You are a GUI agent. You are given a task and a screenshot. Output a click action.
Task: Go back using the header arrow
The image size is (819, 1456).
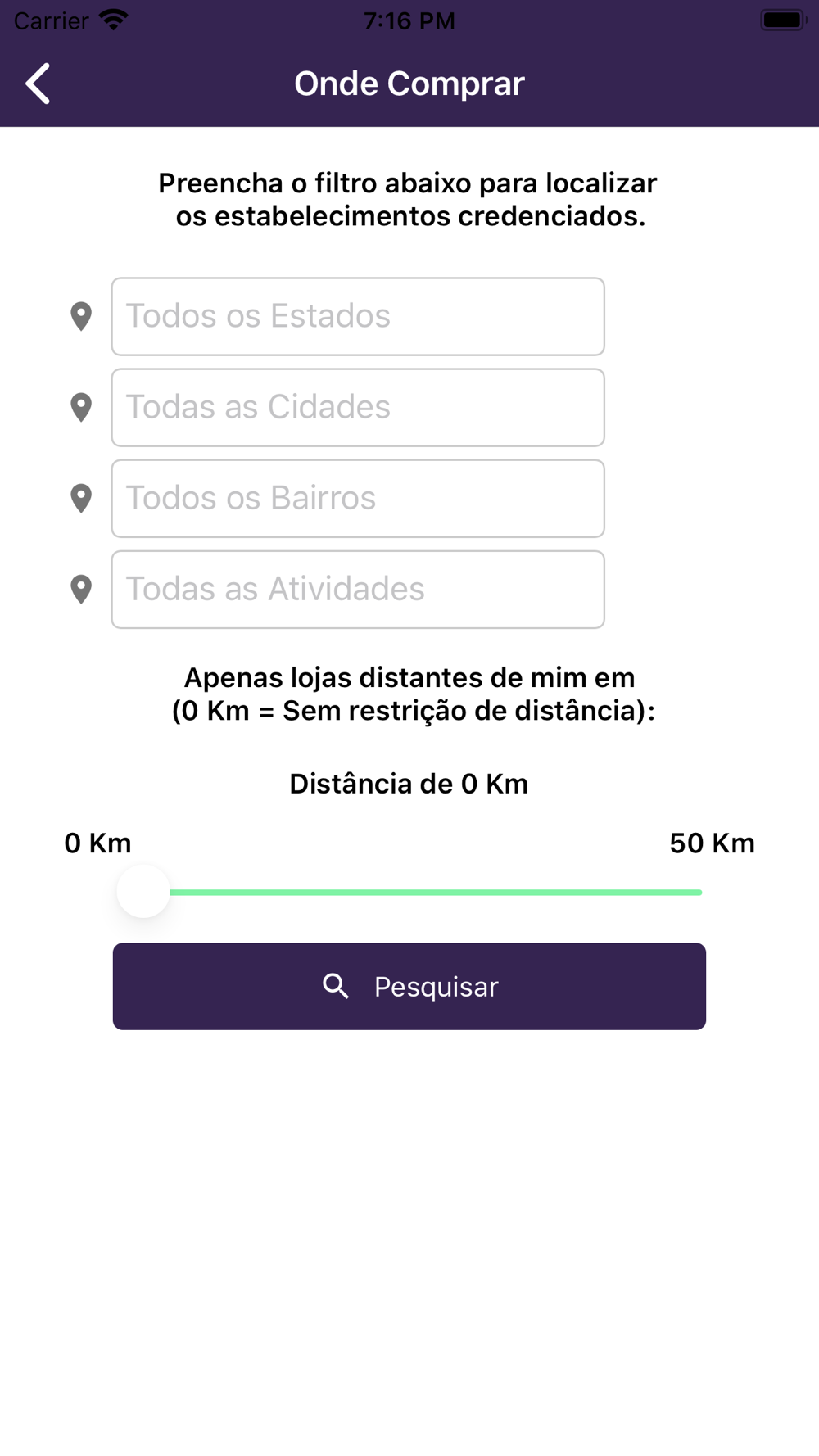pos(38,84)
